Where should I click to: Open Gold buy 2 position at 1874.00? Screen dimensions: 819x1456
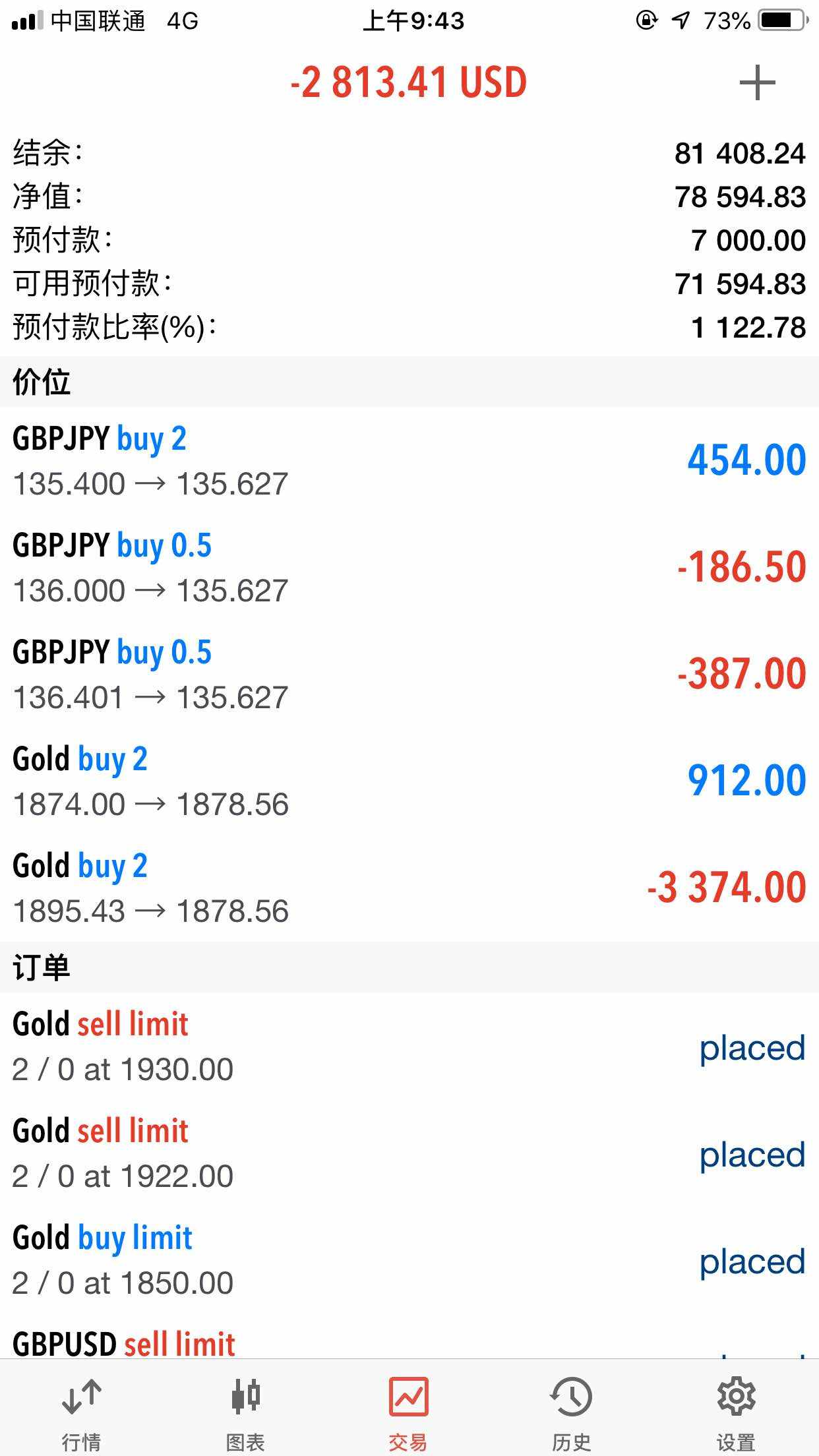(409, 781)
